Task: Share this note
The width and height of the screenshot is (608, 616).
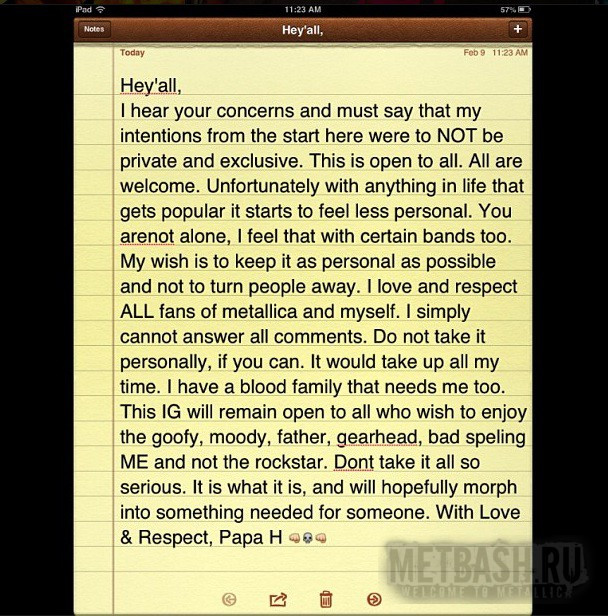Action: (278, 599)
